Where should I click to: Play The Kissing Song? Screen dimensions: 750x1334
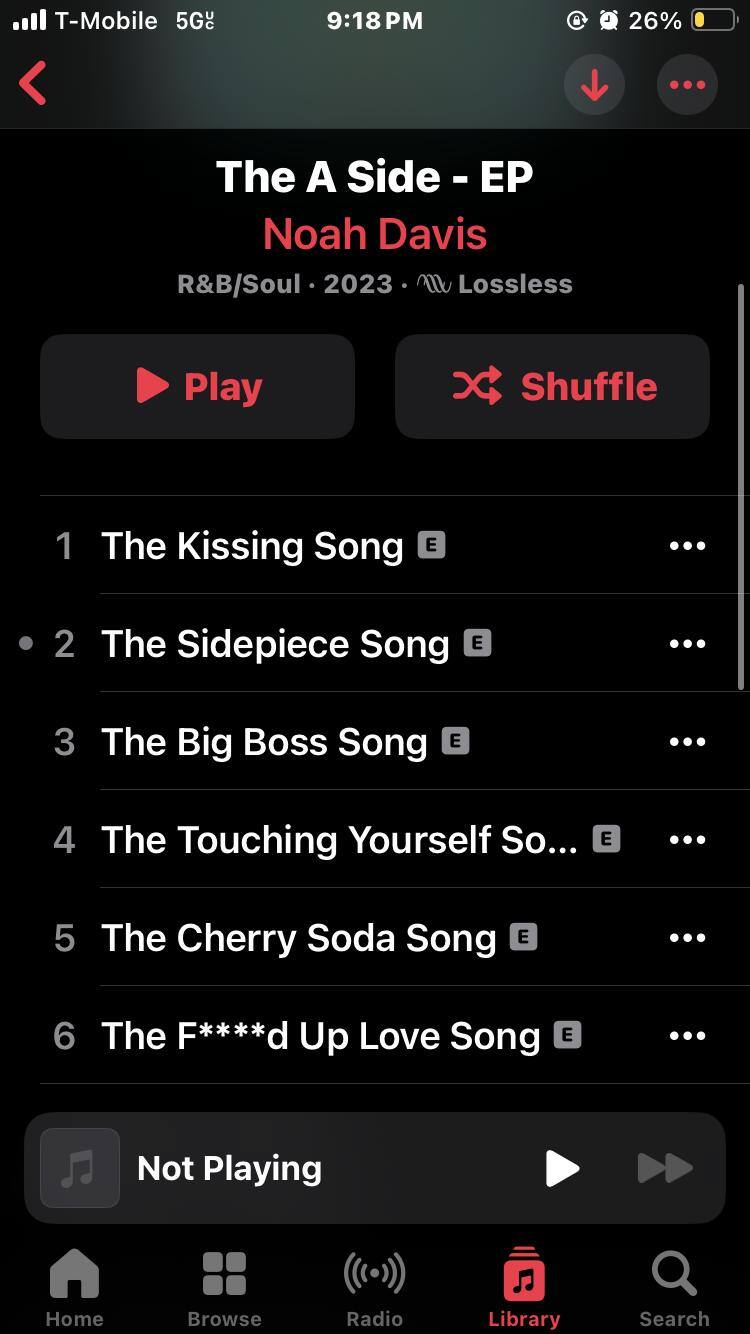[252, 546]
